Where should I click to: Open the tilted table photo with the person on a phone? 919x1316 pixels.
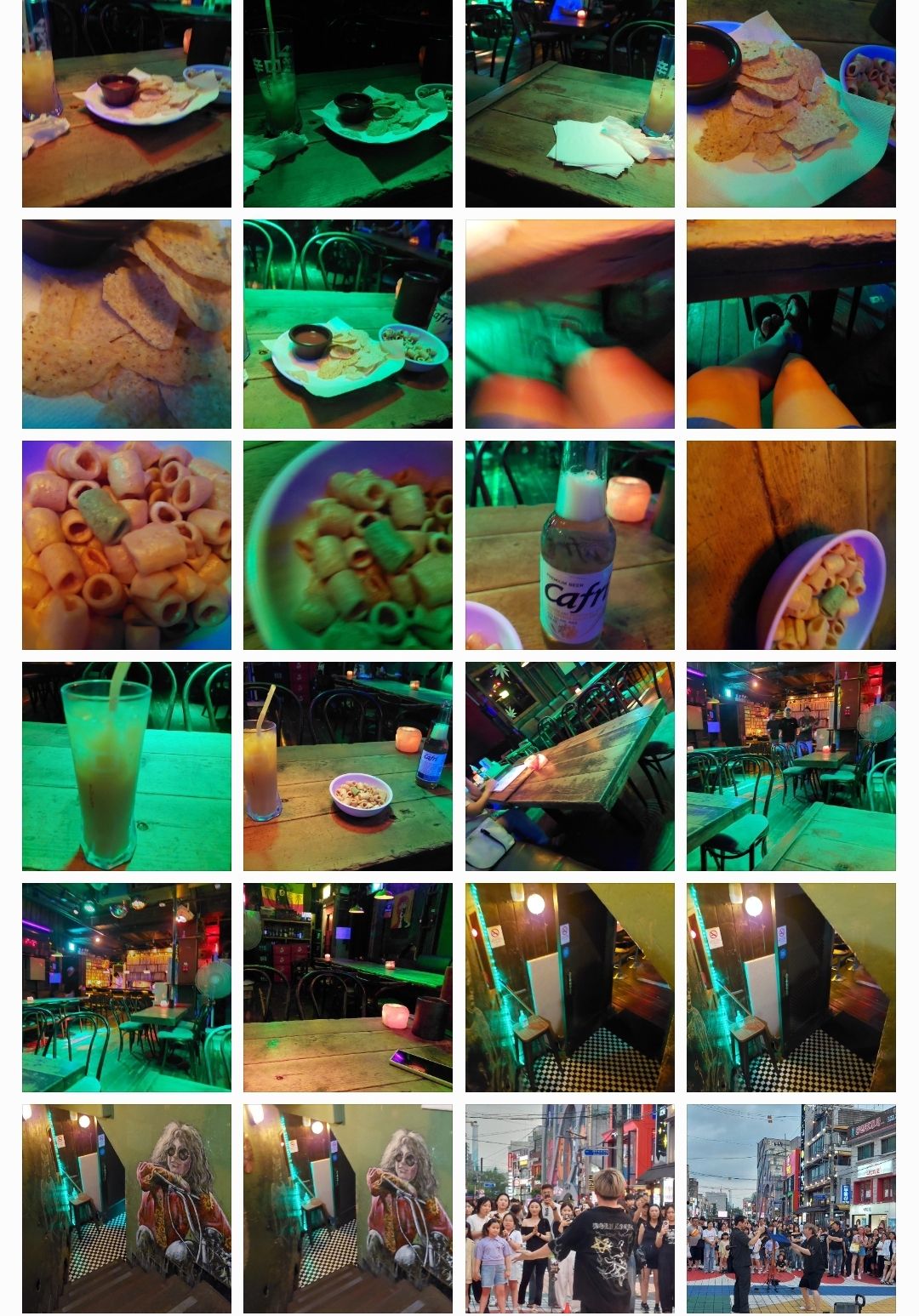pos(569,766)
